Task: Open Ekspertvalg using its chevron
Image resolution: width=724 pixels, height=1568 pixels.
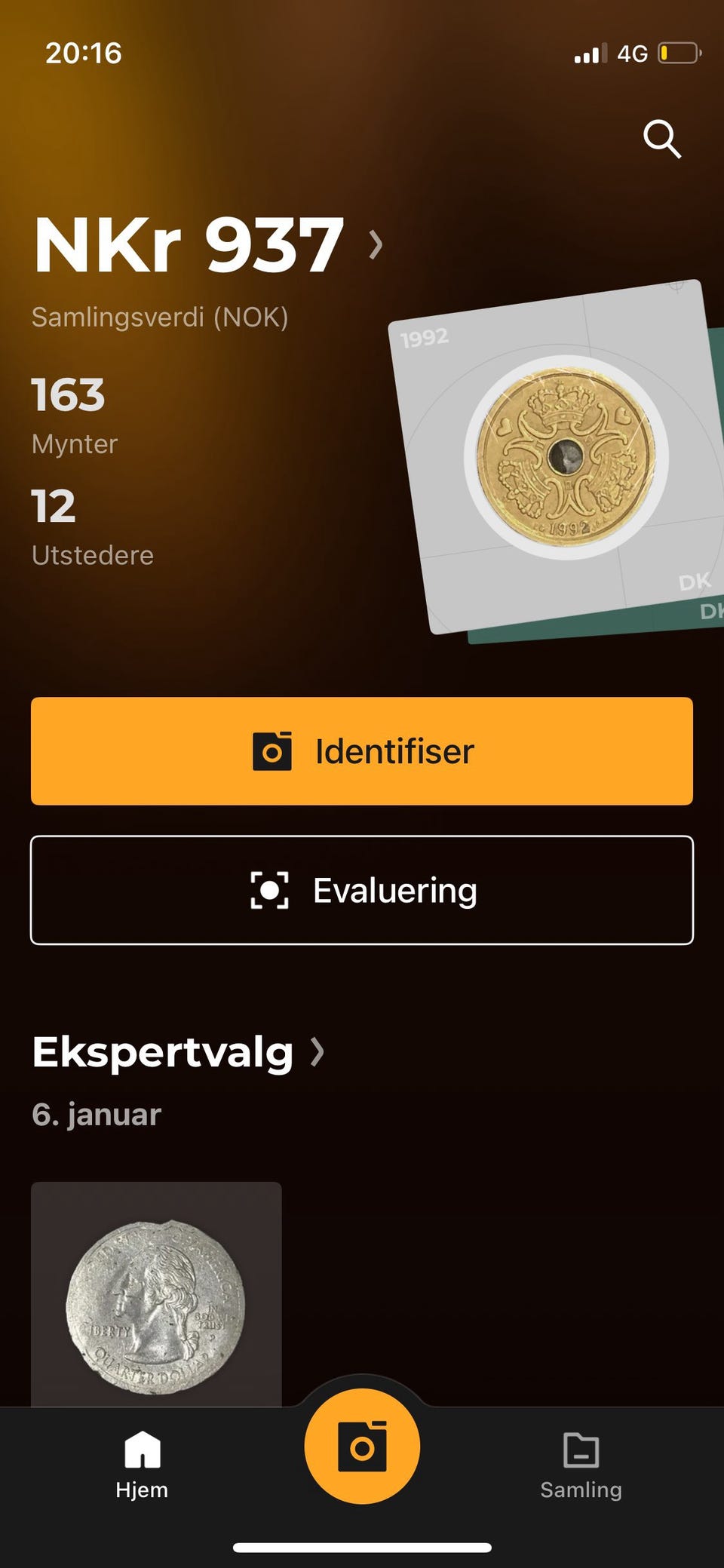Action: (319, 1052)
